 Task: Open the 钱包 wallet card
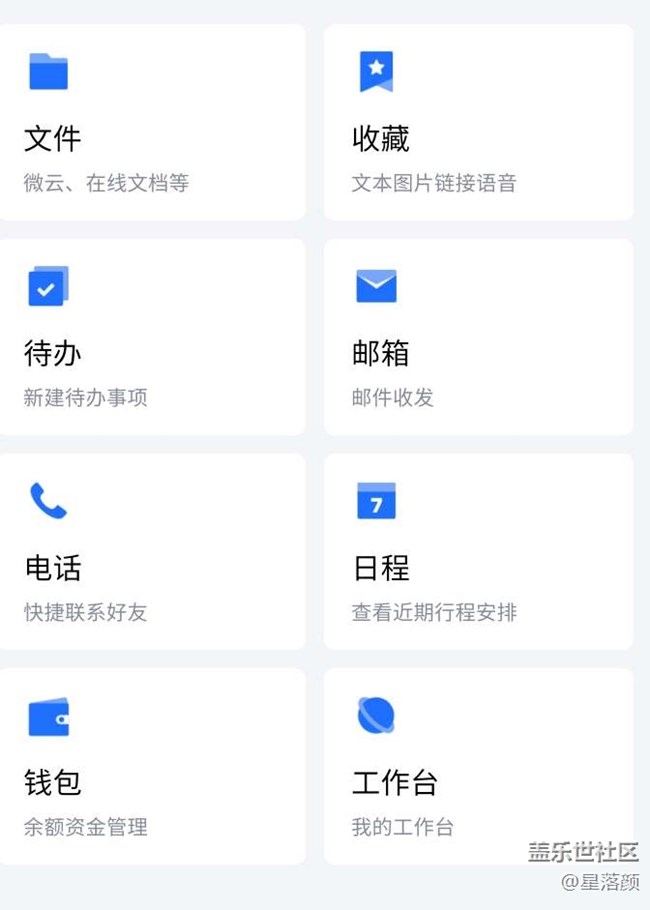click(152, 766)
